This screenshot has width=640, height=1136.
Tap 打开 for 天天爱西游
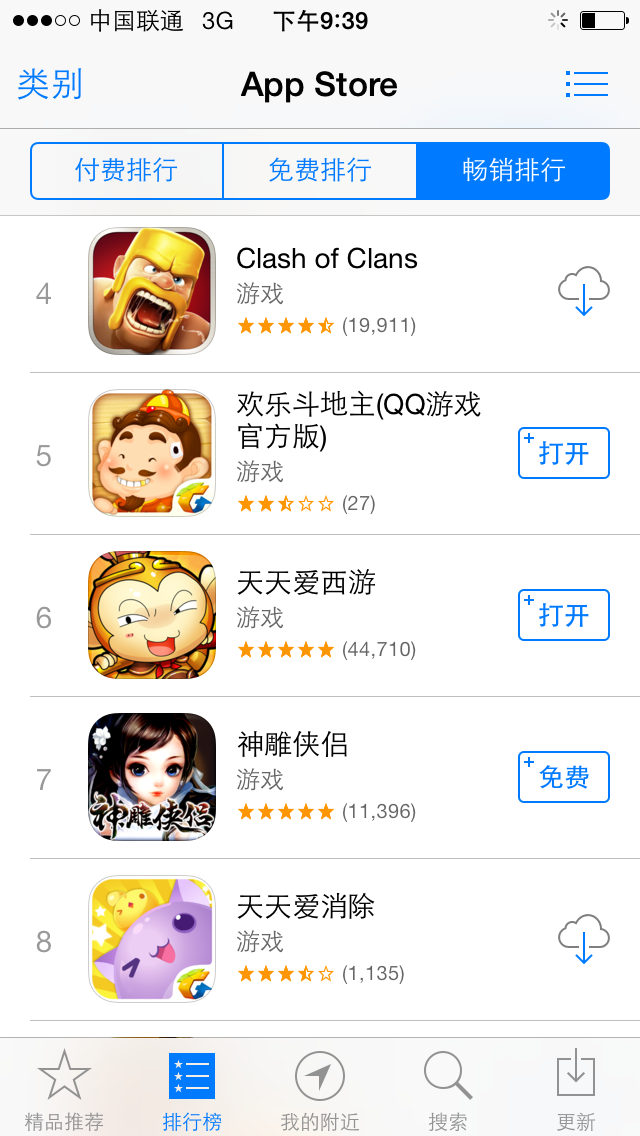563,615
